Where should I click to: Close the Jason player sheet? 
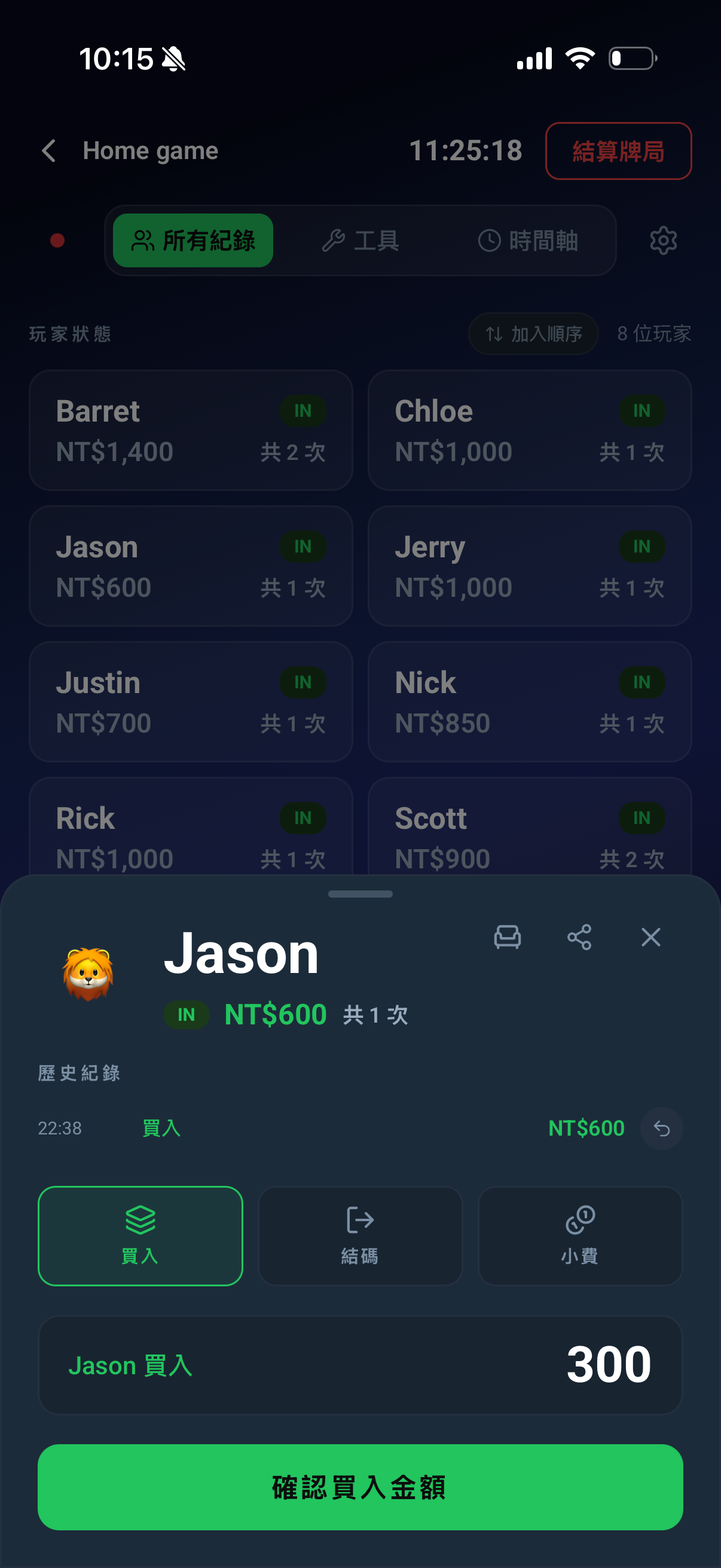(x=650, y=936)
